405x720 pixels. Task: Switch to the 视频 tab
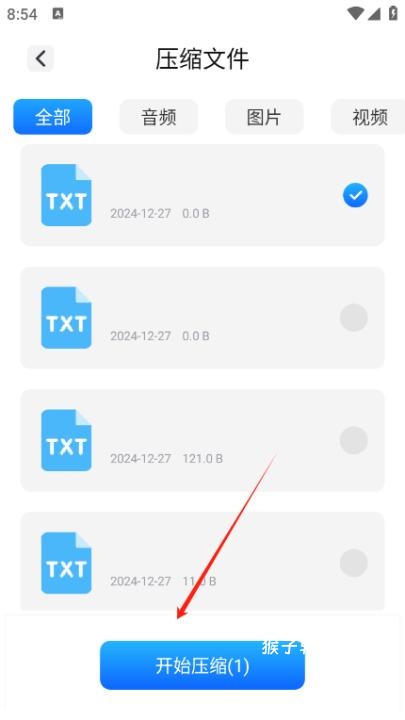coord(368,117)
